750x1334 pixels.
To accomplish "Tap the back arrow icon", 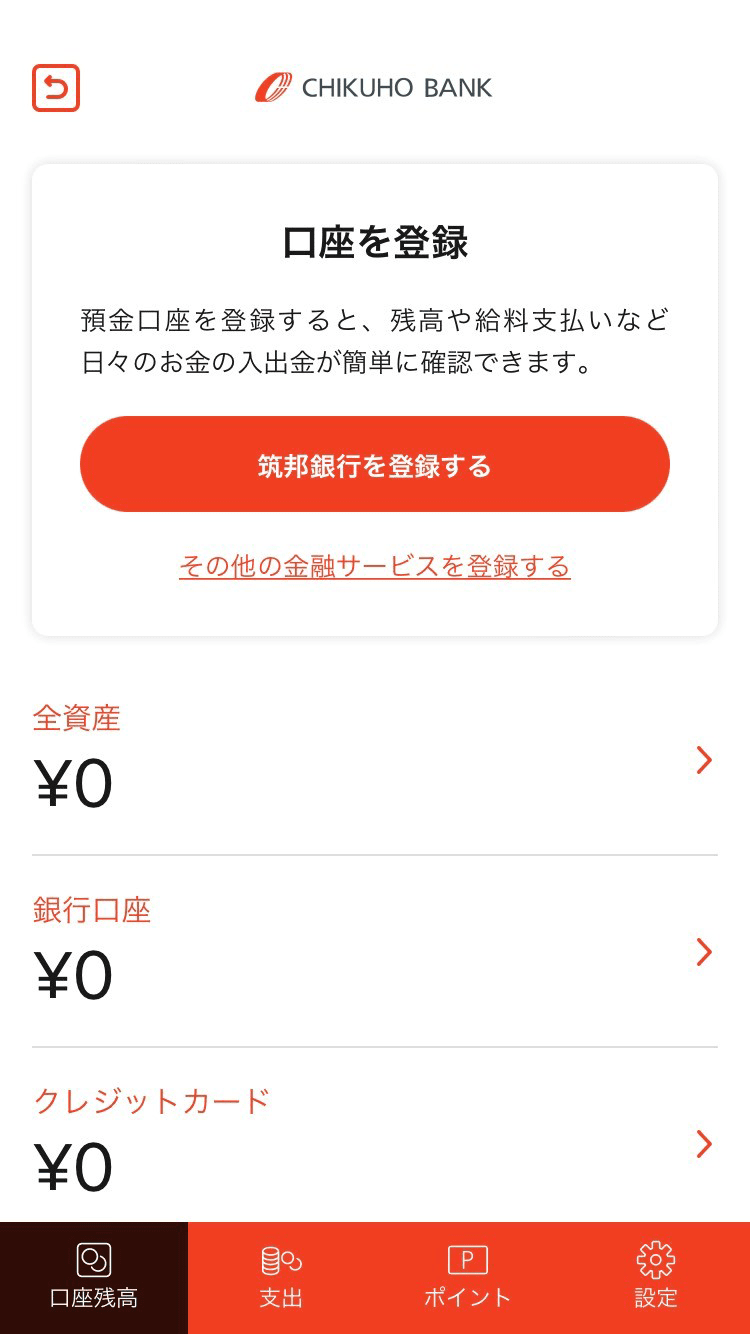I will pyautogui.click(x=56, y=88).
